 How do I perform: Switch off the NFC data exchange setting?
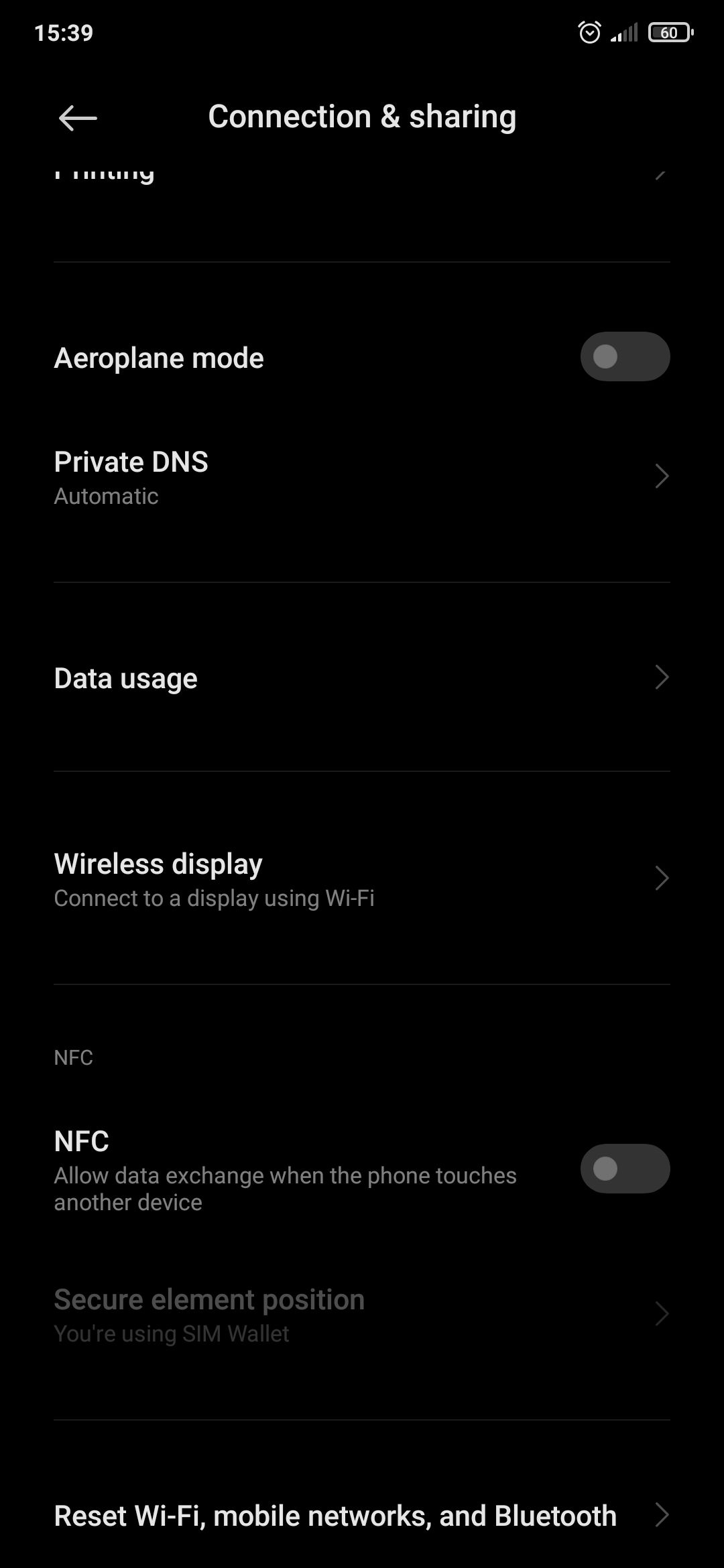(625, 1169)
